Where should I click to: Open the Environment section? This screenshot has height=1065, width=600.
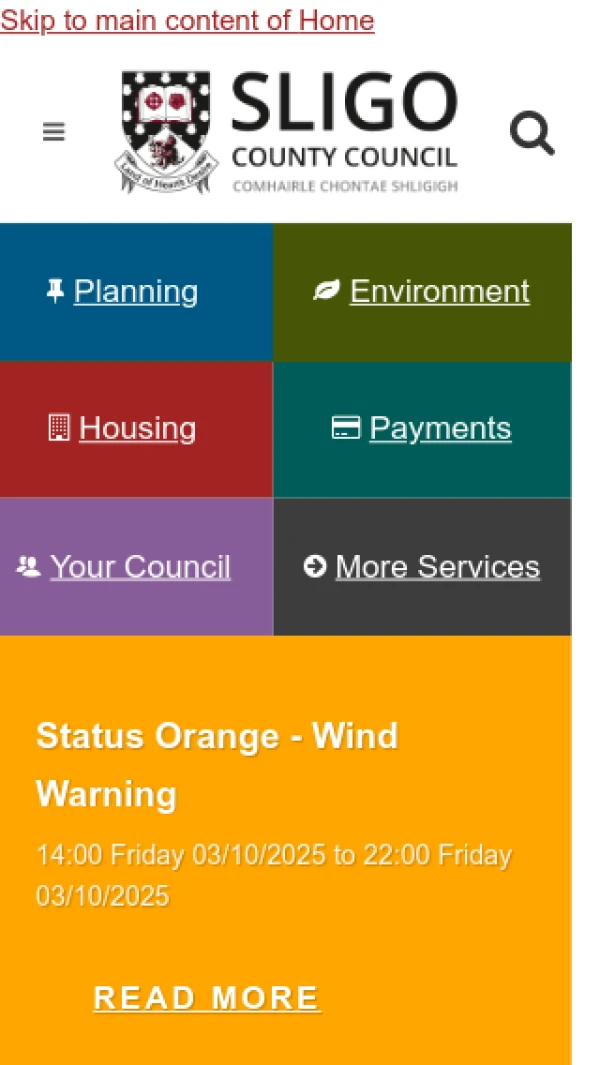[x=439, y=292]
